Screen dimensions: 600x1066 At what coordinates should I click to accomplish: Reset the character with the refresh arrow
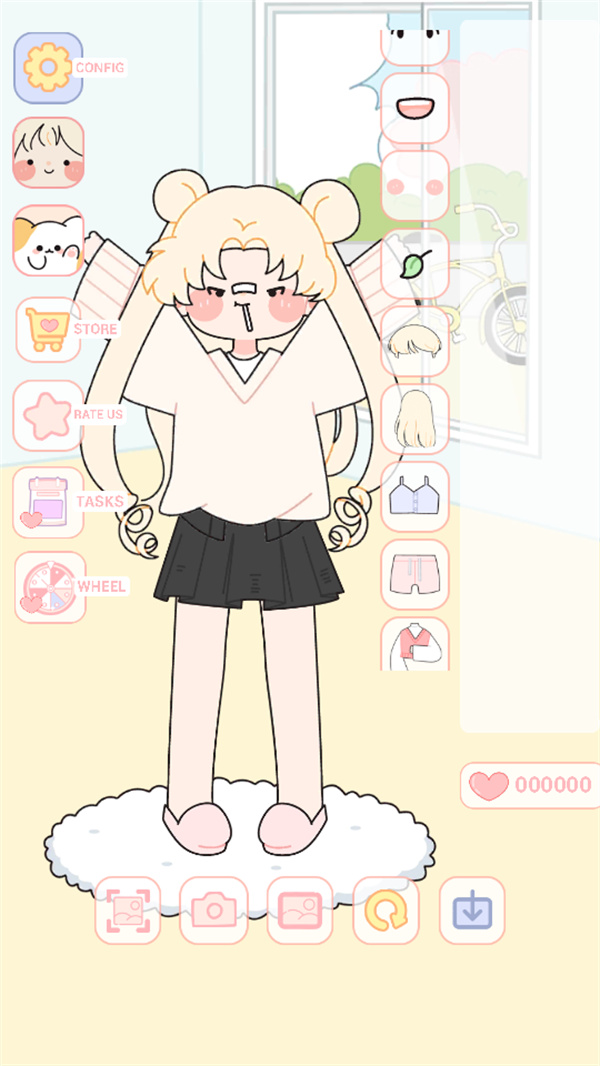pos(386,910)
